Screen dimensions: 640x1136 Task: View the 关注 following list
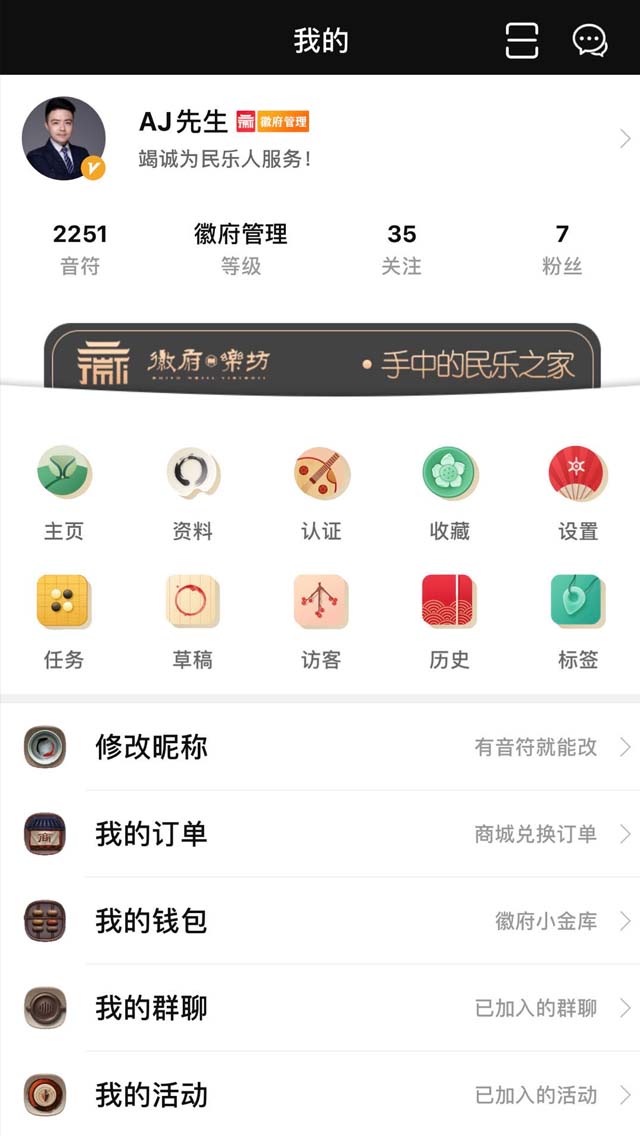401,249
